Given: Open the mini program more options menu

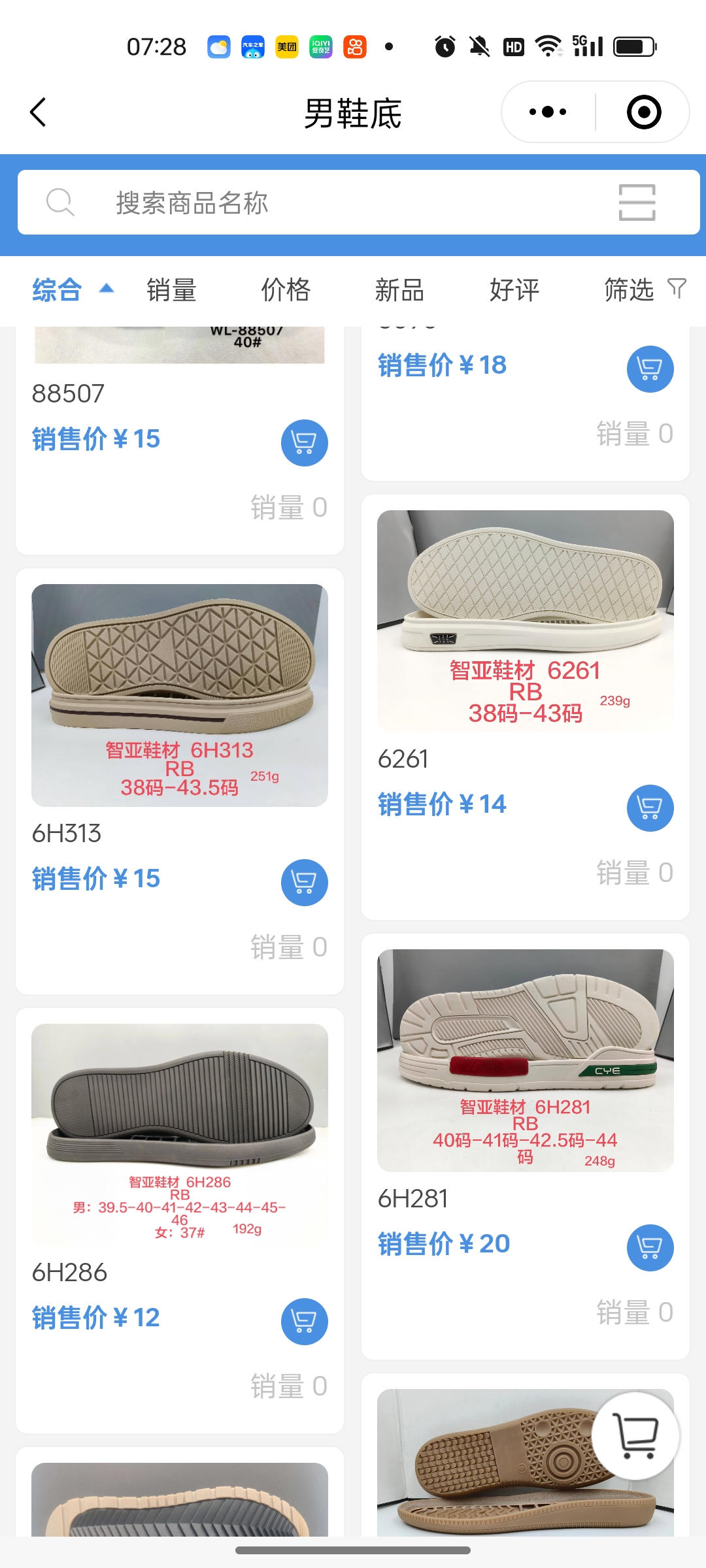Looking at the screenshot, I should 548,112.
